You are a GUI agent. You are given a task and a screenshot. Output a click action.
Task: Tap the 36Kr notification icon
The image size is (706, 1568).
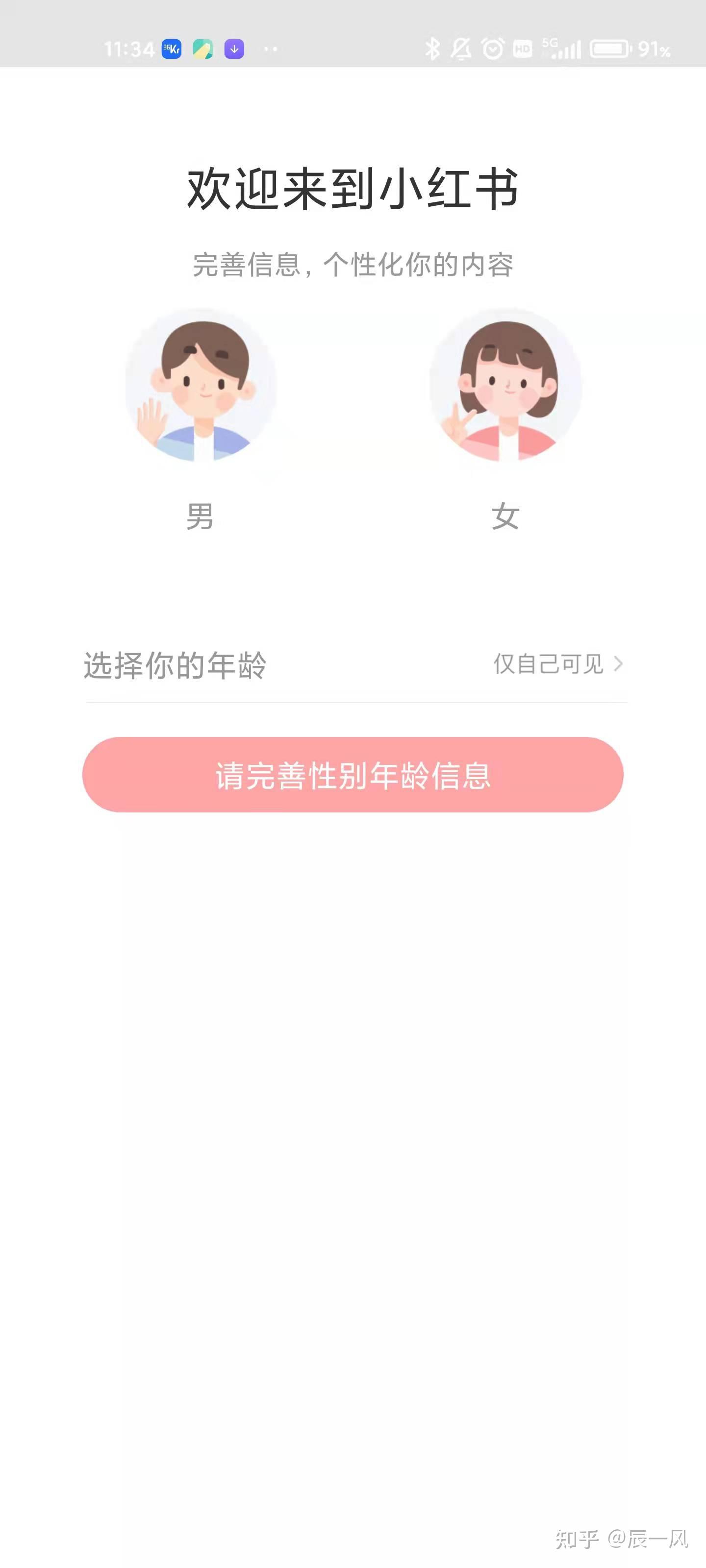click(x=171, y=49)
